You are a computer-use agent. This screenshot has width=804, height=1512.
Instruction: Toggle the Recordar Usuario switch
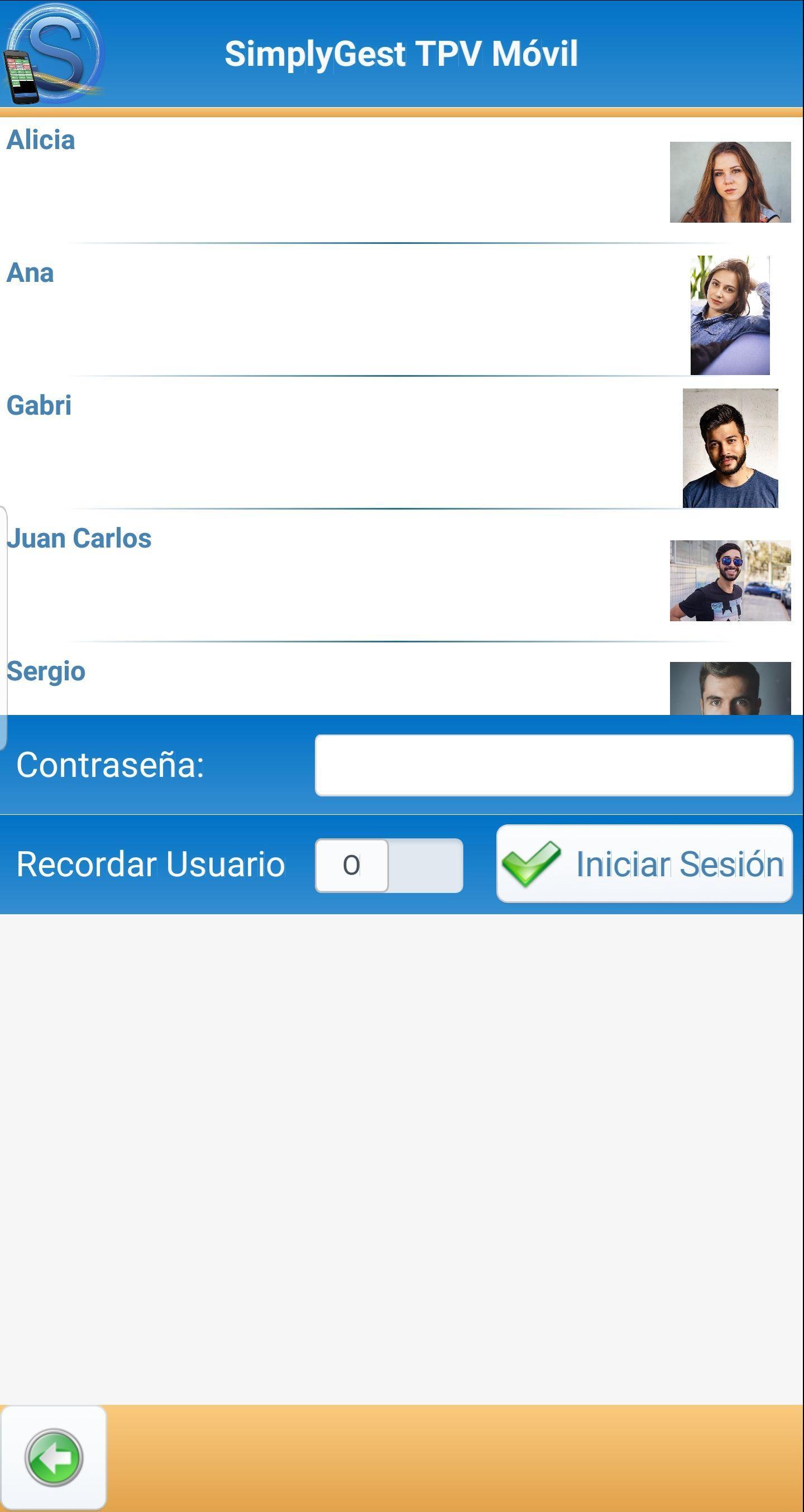[x=389, y=865]
